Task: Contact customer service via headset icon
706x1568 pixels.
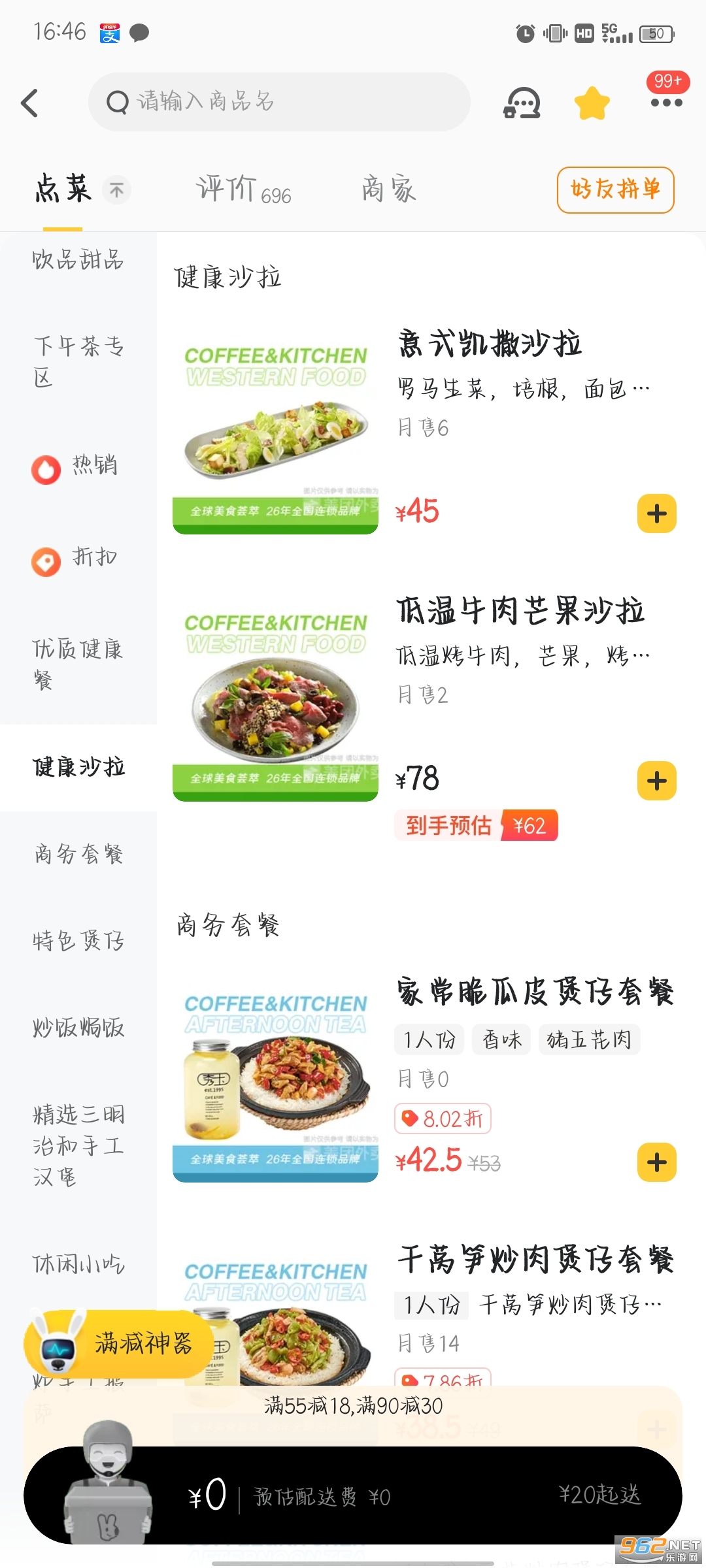Action: 522,103
